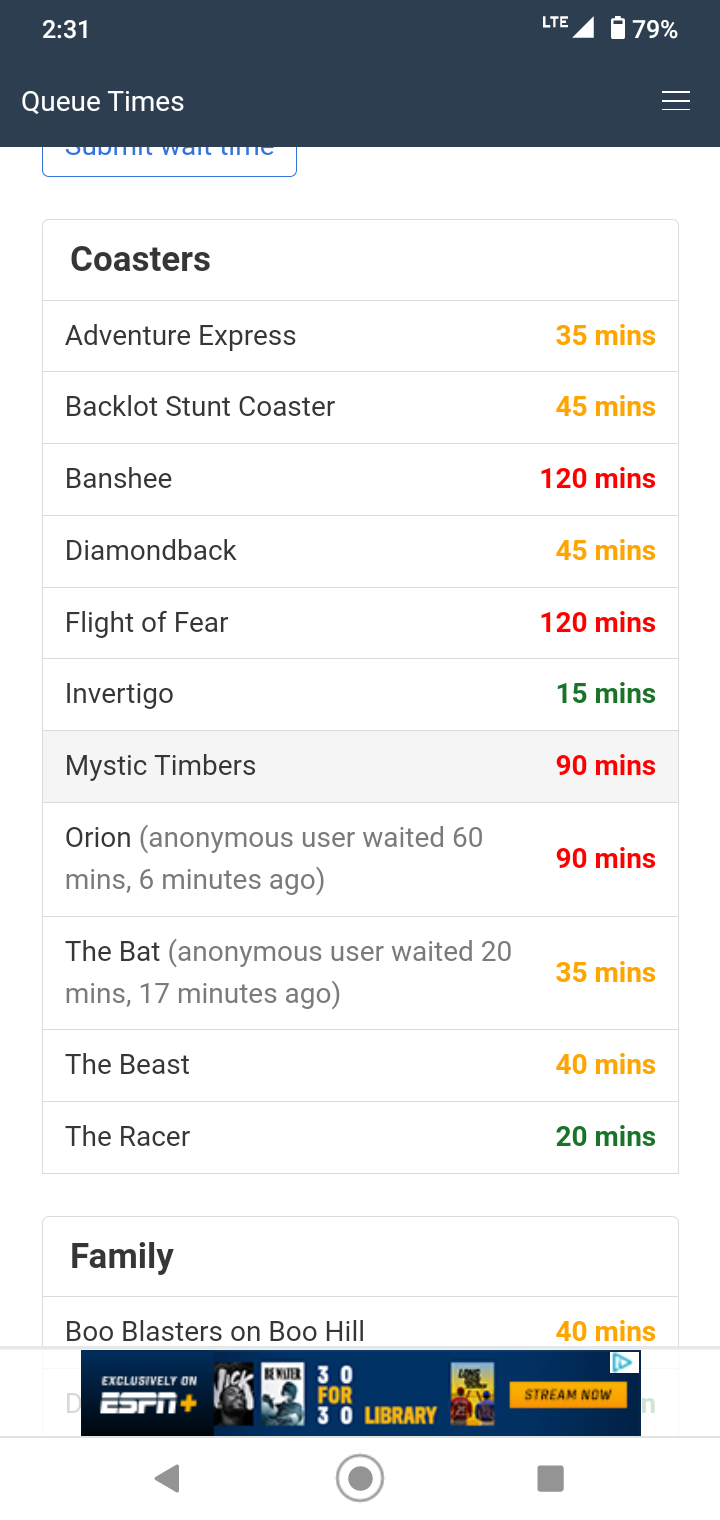
Task: View The Racer wait details
Action: (360, 1138)
